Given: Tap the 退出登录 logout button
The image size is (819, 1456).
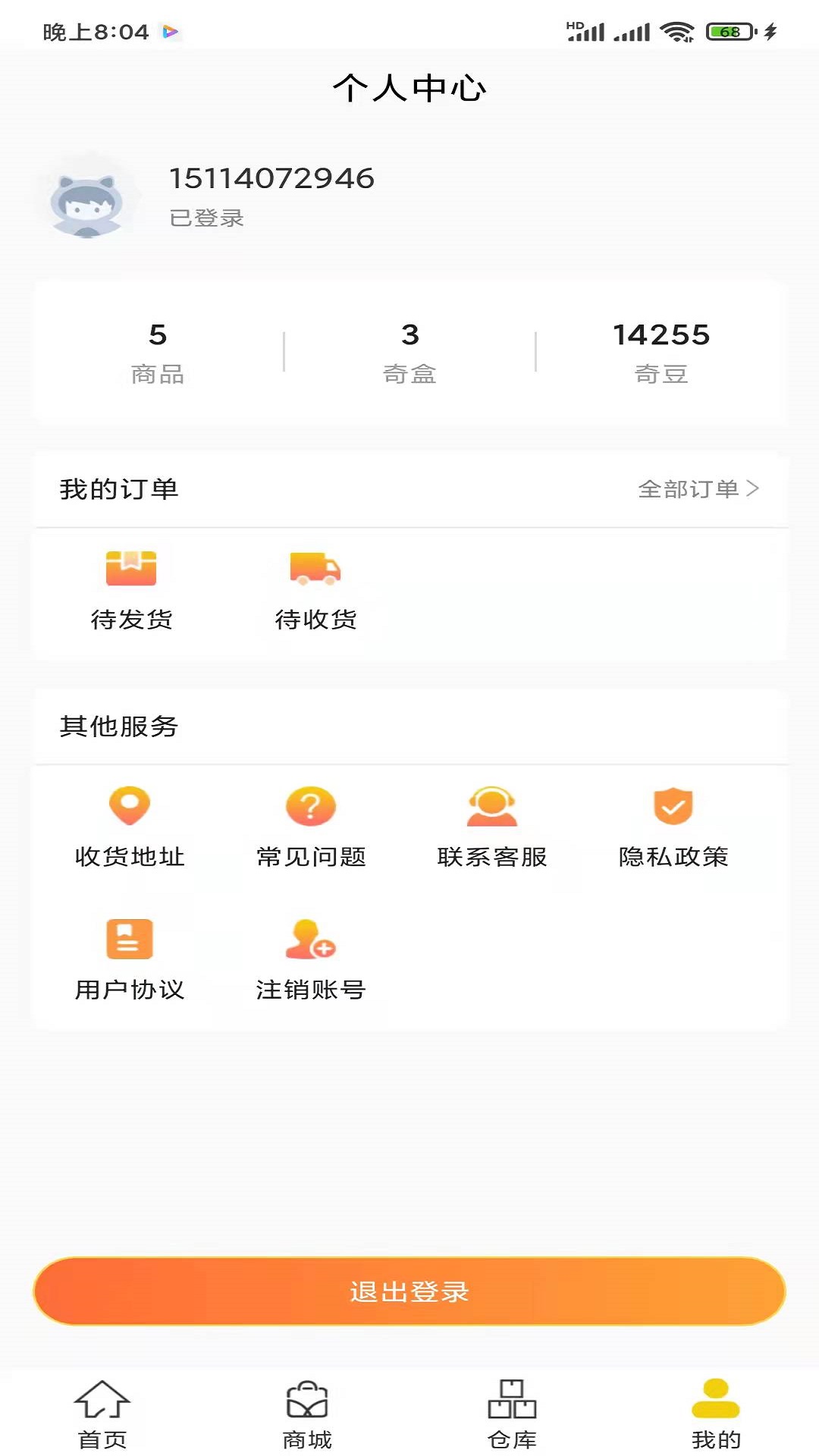Looking at the screenshot, I should (x=409, y=1291).
